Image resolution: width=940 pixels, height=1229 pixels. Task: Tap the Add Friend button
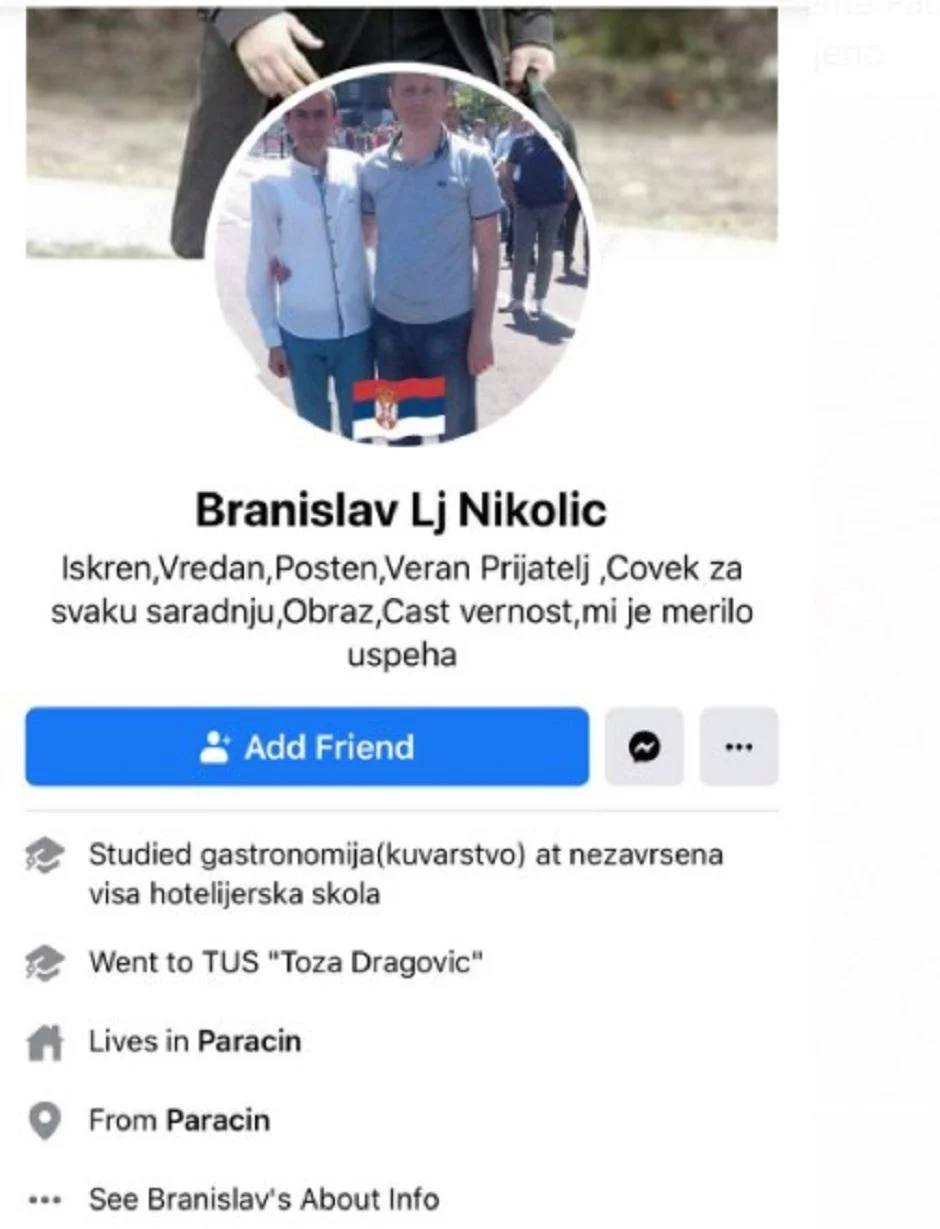pyautogui.click(x=307, y=747)
